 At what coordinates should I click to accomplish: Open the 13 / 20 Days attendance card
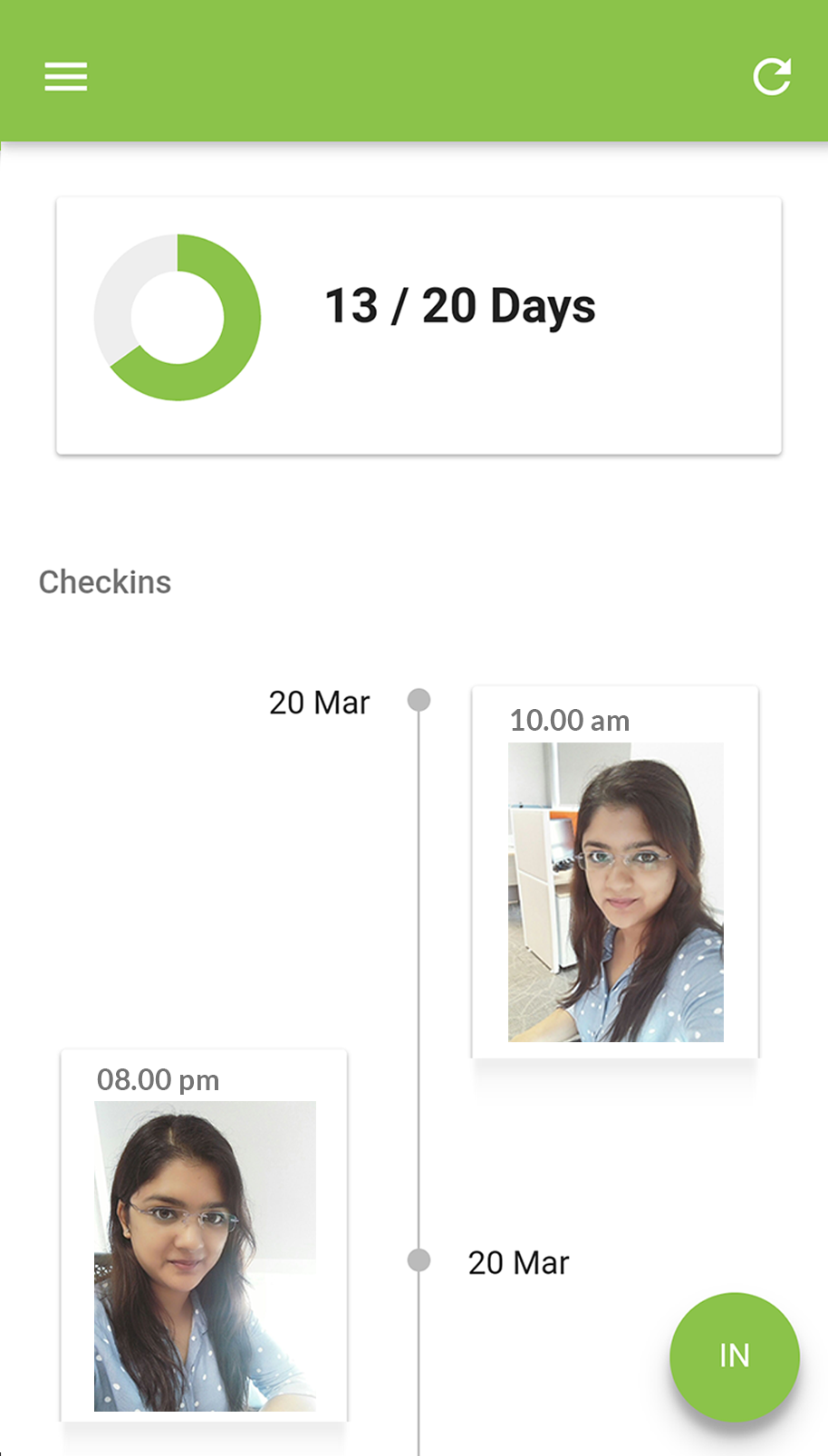(x=419, y=326)
